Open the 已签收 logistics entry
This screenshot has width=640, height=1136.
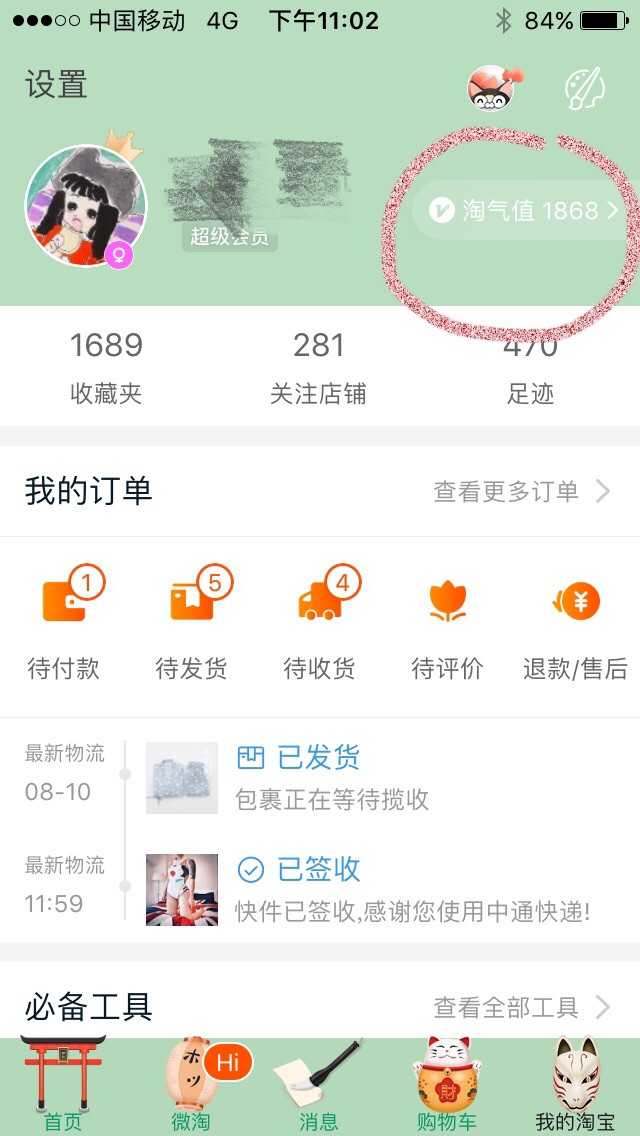(380, 887)
